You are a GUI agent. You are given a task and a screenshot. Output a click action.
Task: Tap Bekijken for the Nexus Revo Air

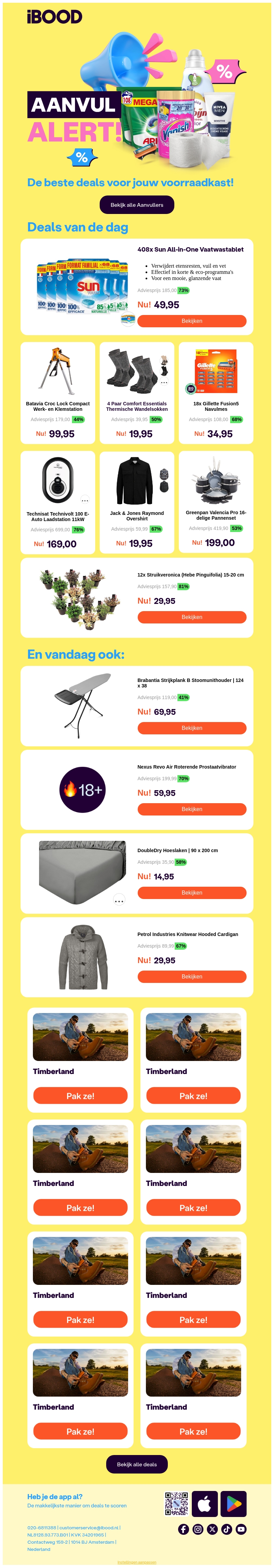point(192,809)
